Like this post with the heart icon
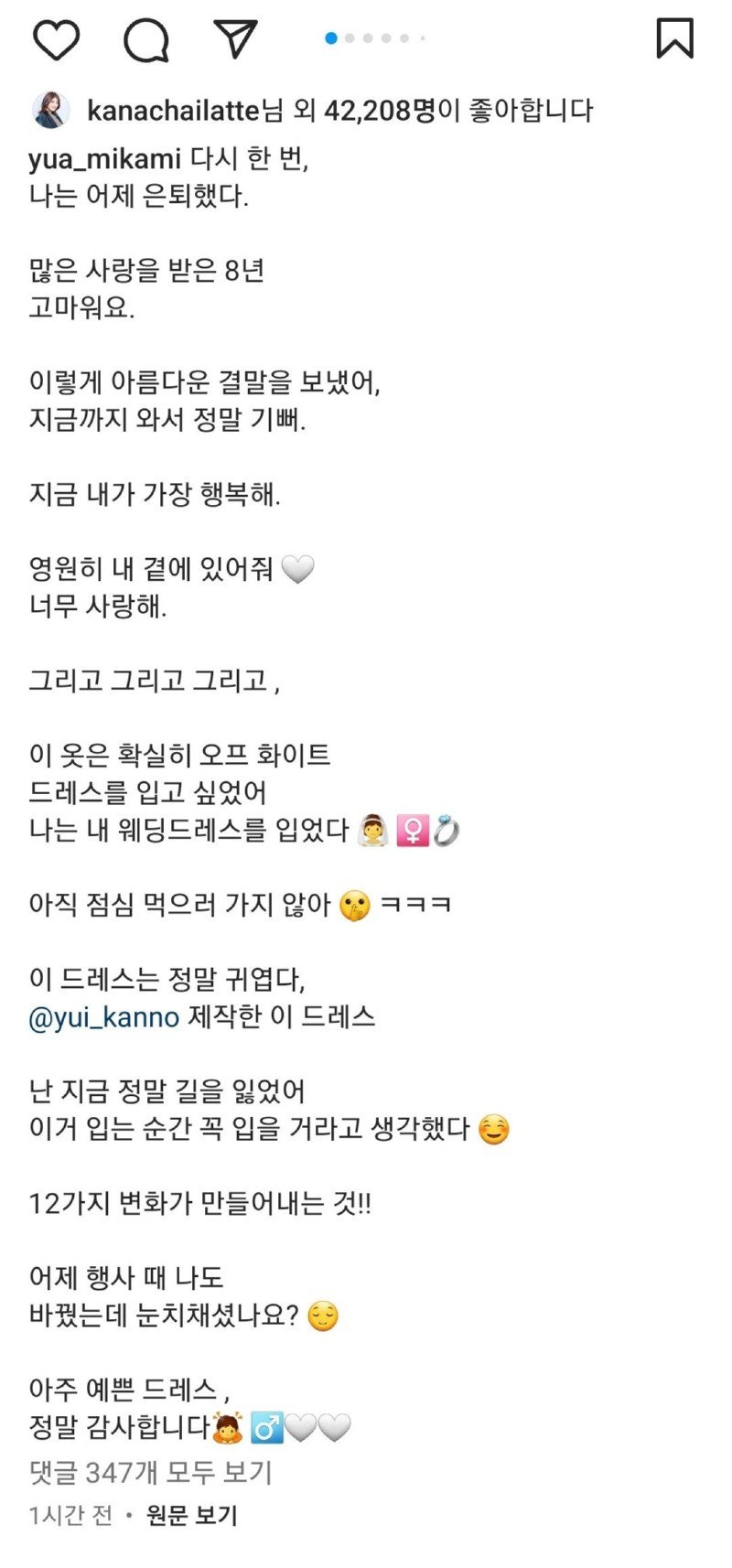Screen dimensions: 732x1568 click(x=56, y=39)
